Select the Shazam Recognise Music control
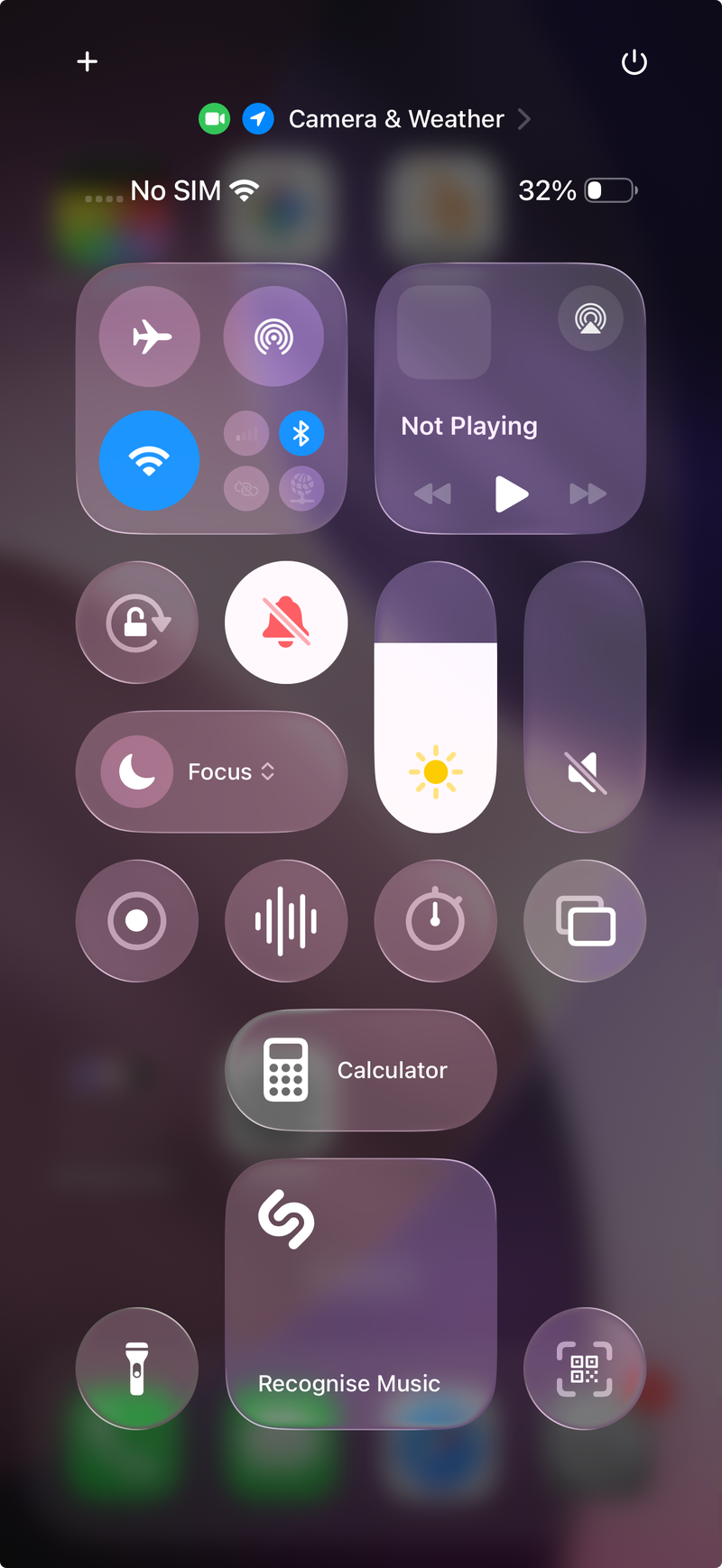The width and height of the screenshot is (722, 1568). pos(360,1290)
